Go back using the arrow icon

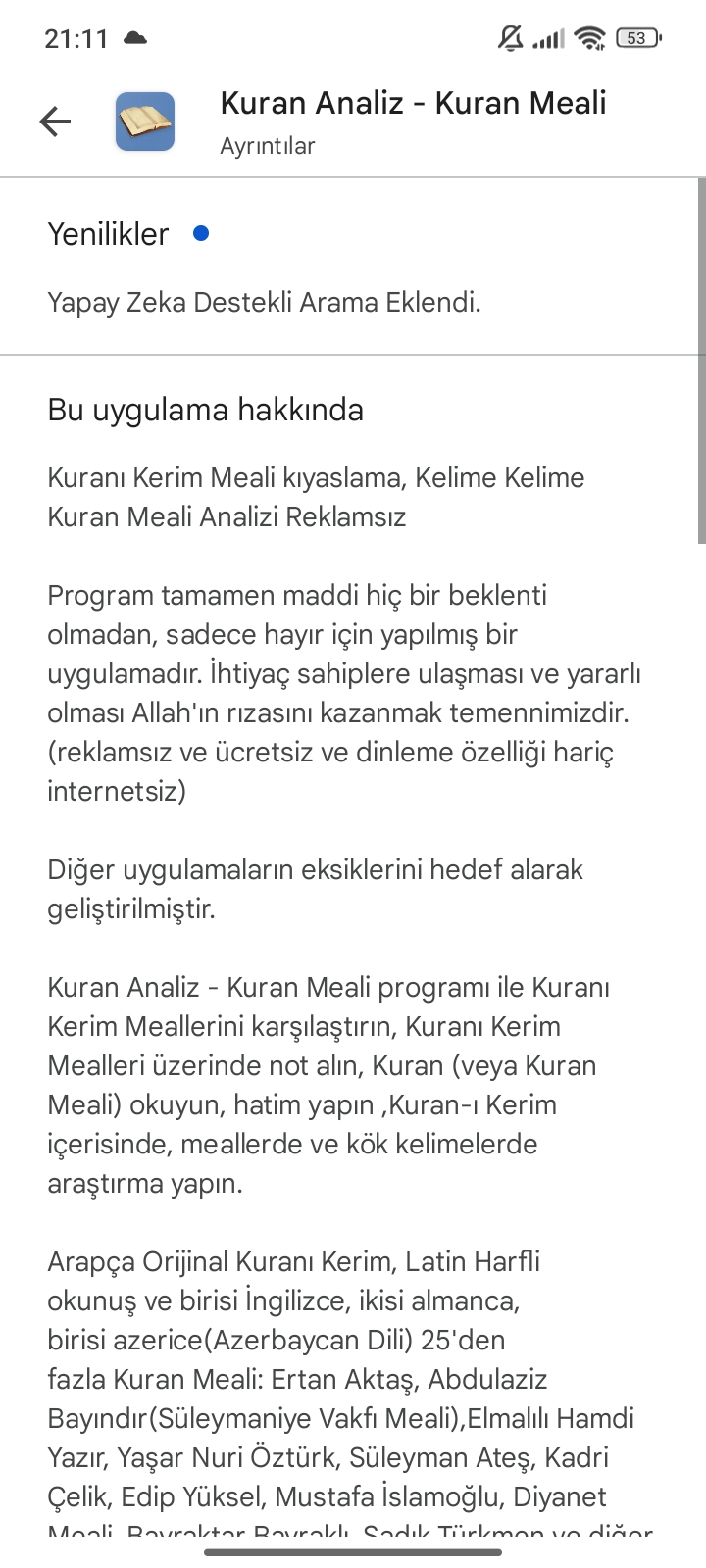(55, 122)
